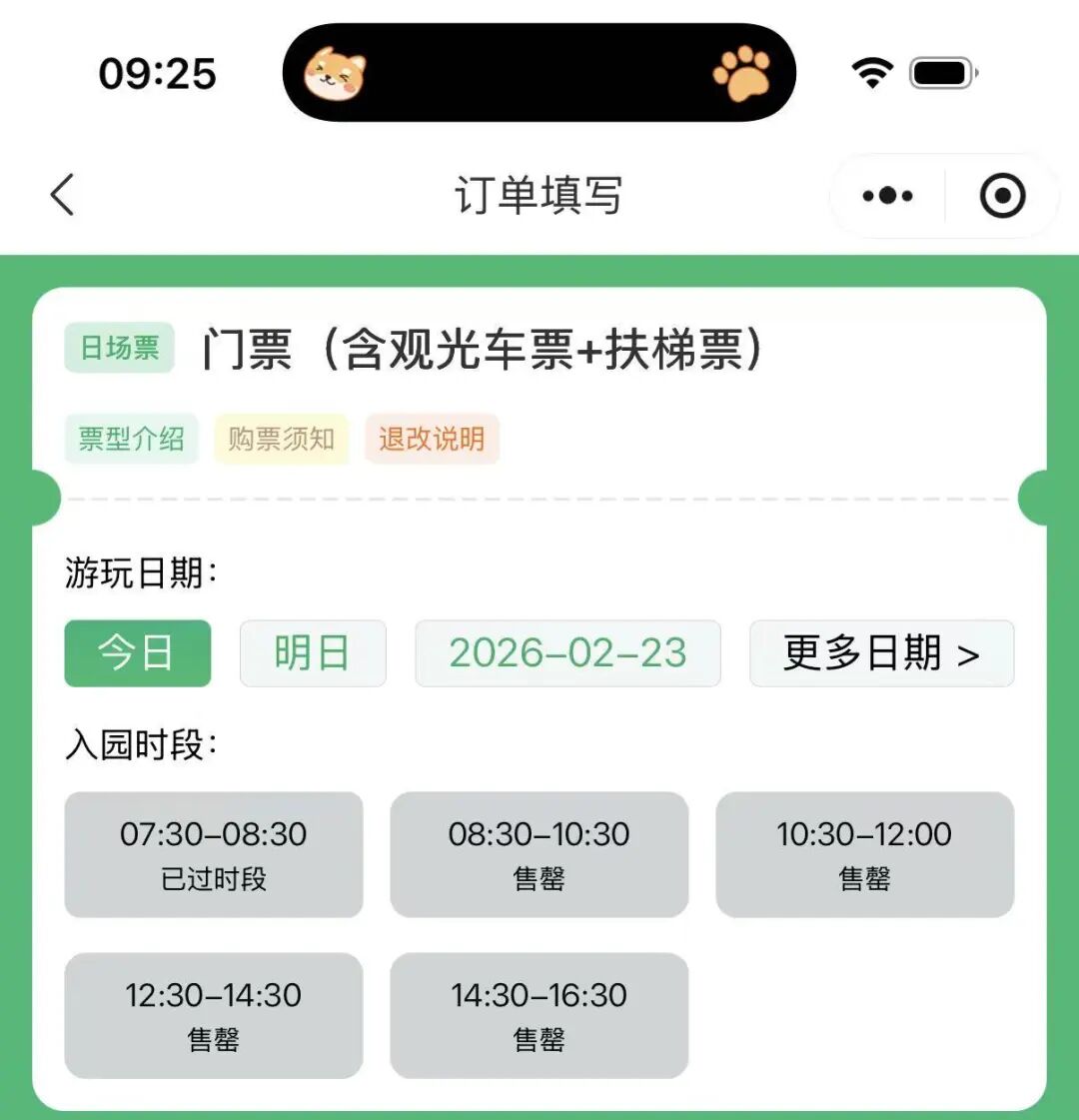Switch the visit date to 明日
The height and width of the screenshot is (1120, 1079).
pos(313,653)
